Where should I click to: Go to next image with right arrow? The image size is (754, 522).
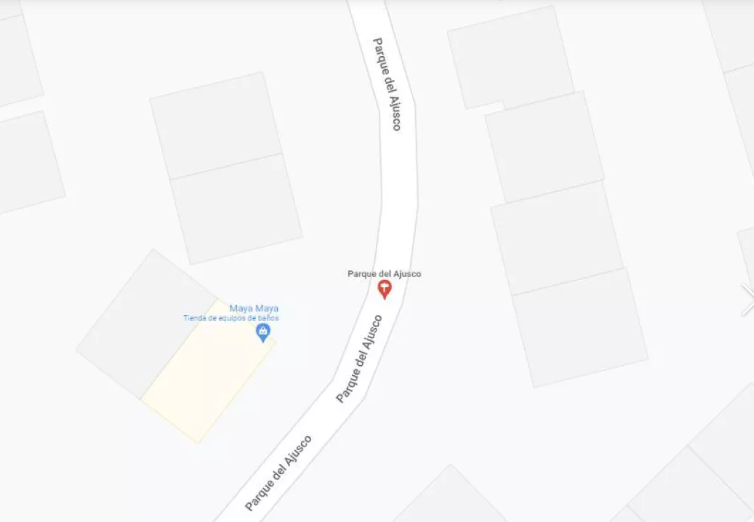(748, 299)
